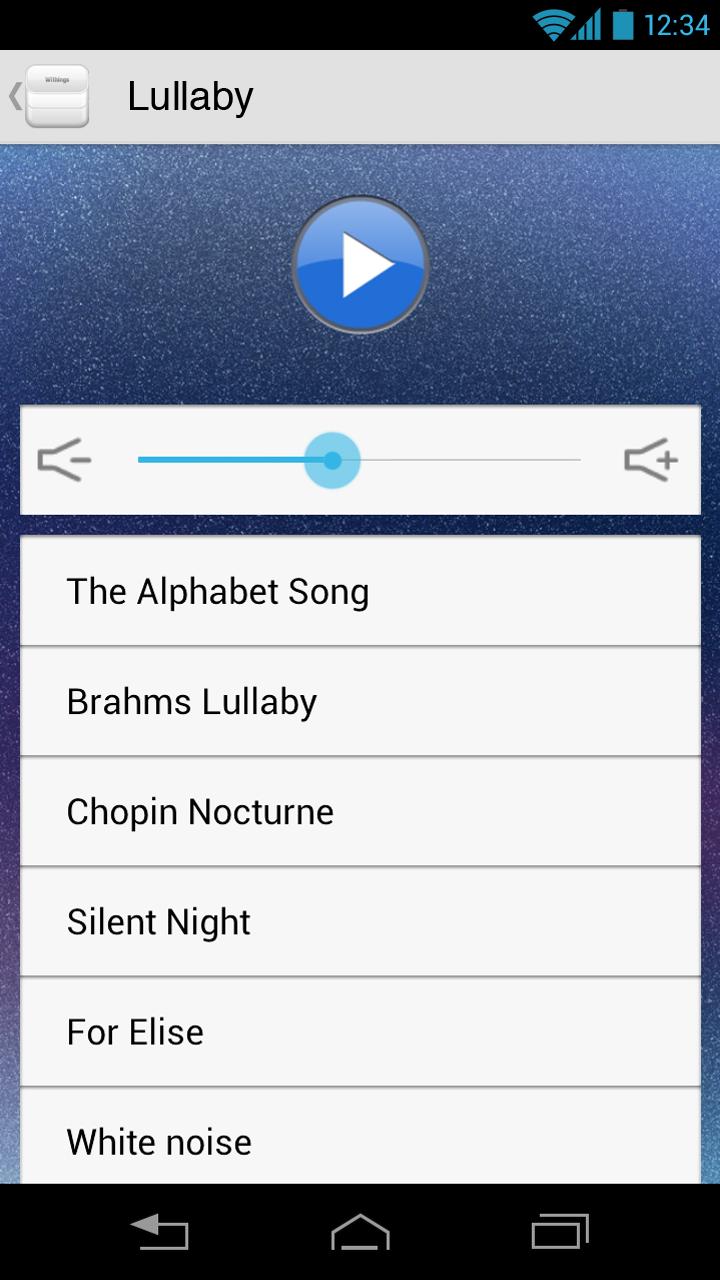Go back using the Withings app icon
The image size is (720, 1280).
click(x=56, y=97)
